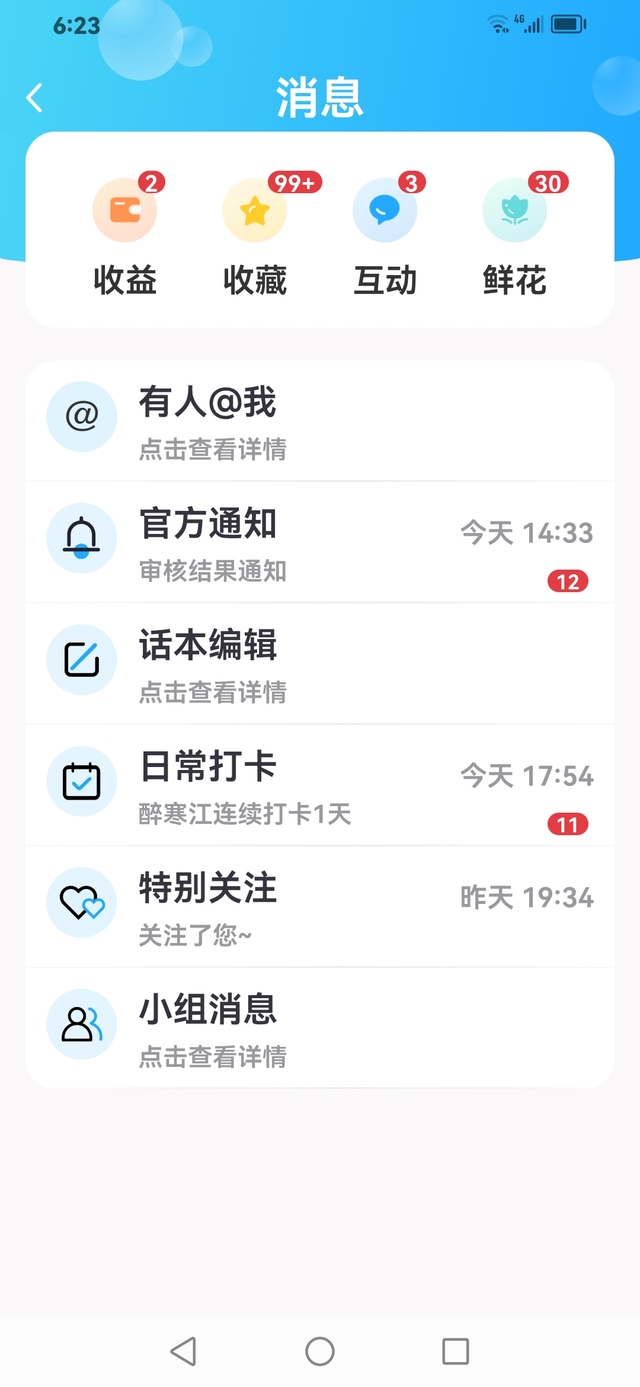Screen dimensions: 640x1387
Task: Open 官方通知 official notices
Action: [320, 543]
